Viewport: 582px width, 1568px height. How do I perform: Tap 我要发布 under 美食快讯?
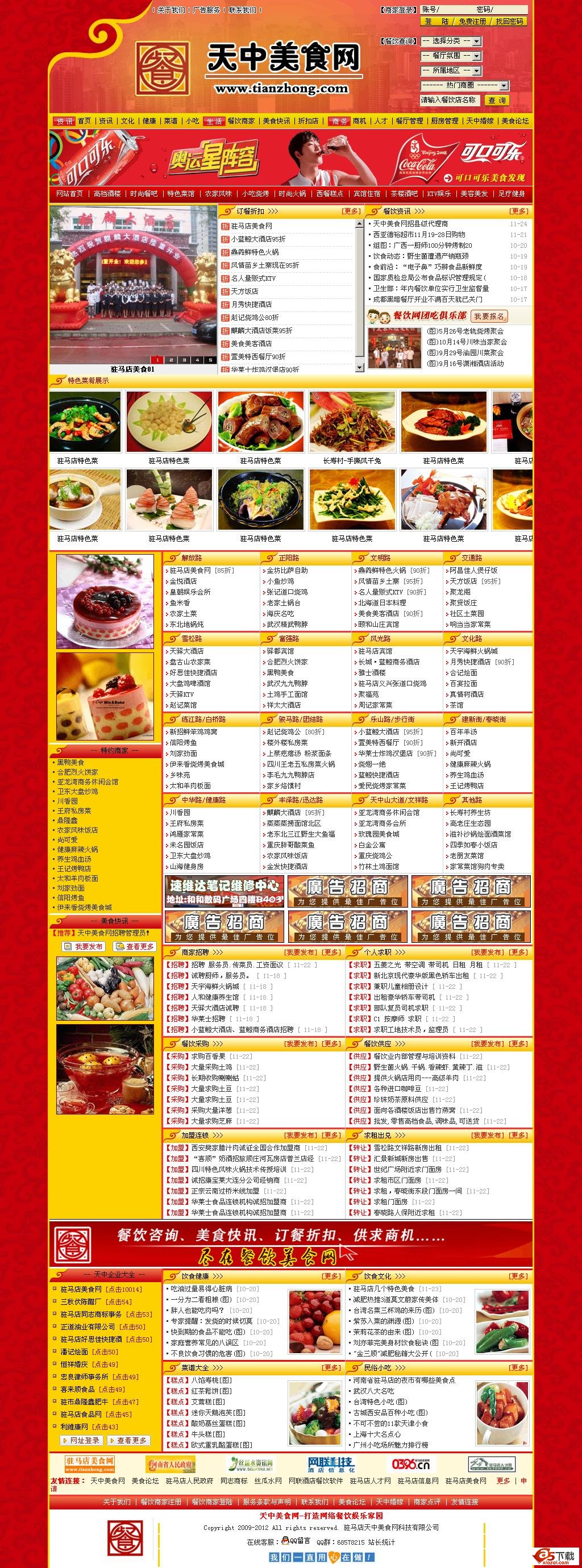coord(84,946)
